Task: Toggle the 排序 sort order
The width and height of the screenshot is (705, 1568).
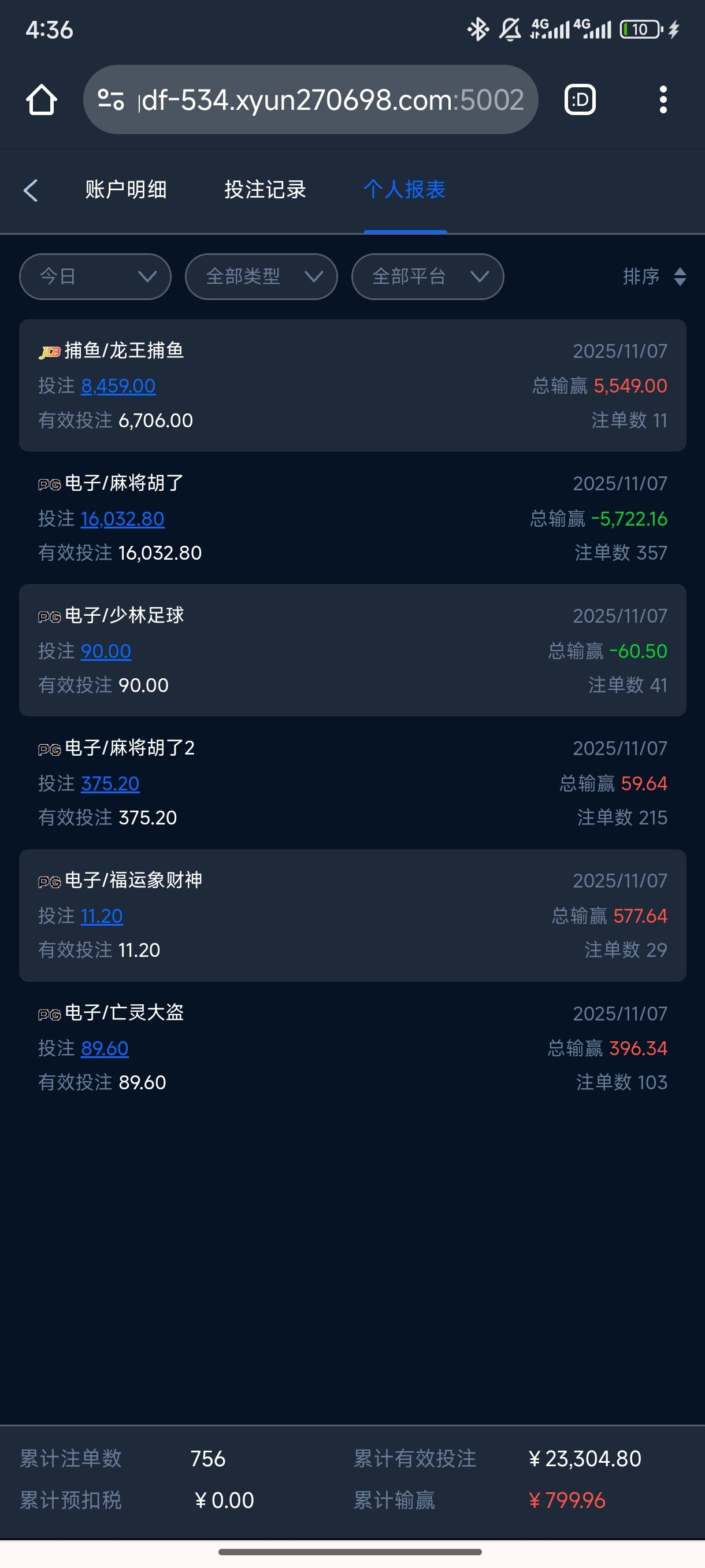Action: coord(655,276)
